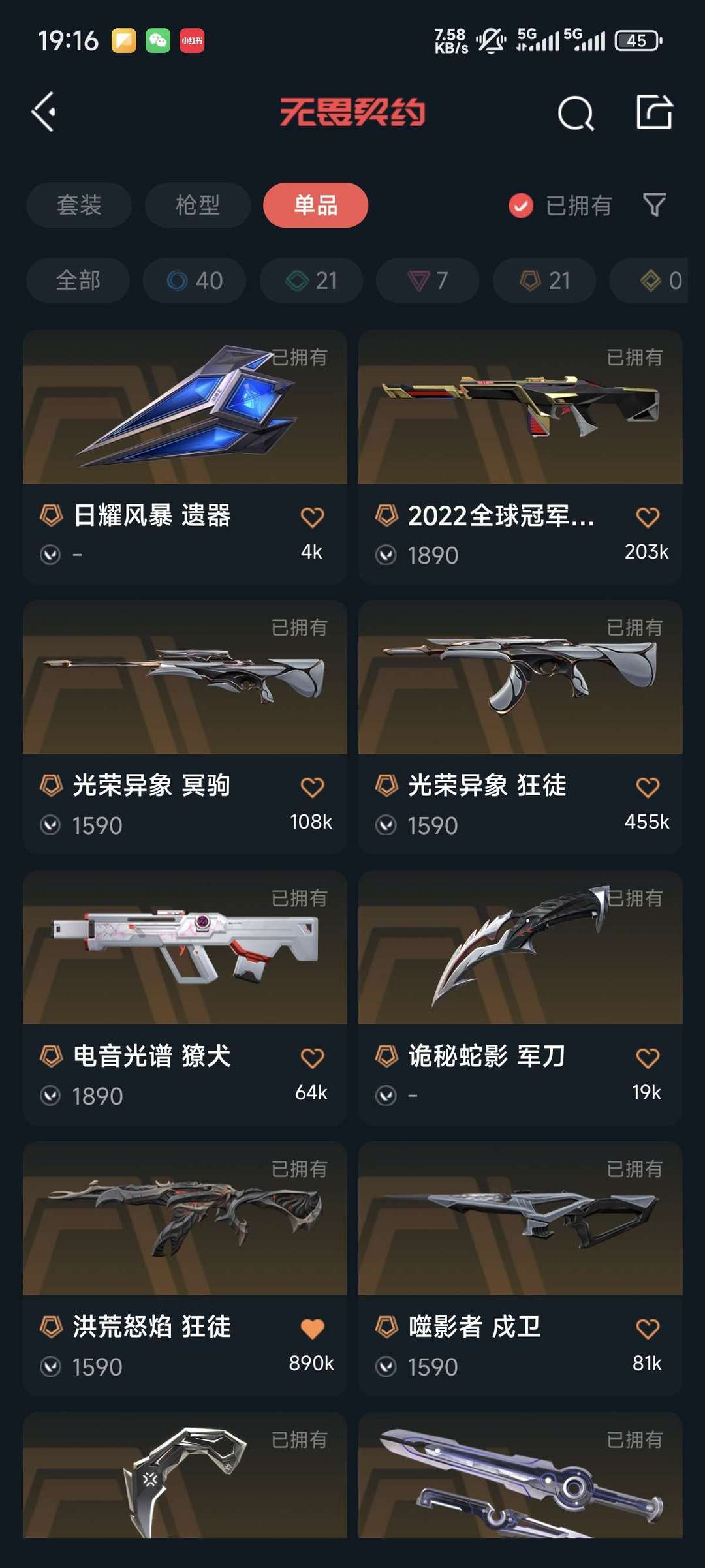This screenshot has height=1568, width=705.
Task: Open the 2022全球冠军 skin card
Action: coord(520,457)
